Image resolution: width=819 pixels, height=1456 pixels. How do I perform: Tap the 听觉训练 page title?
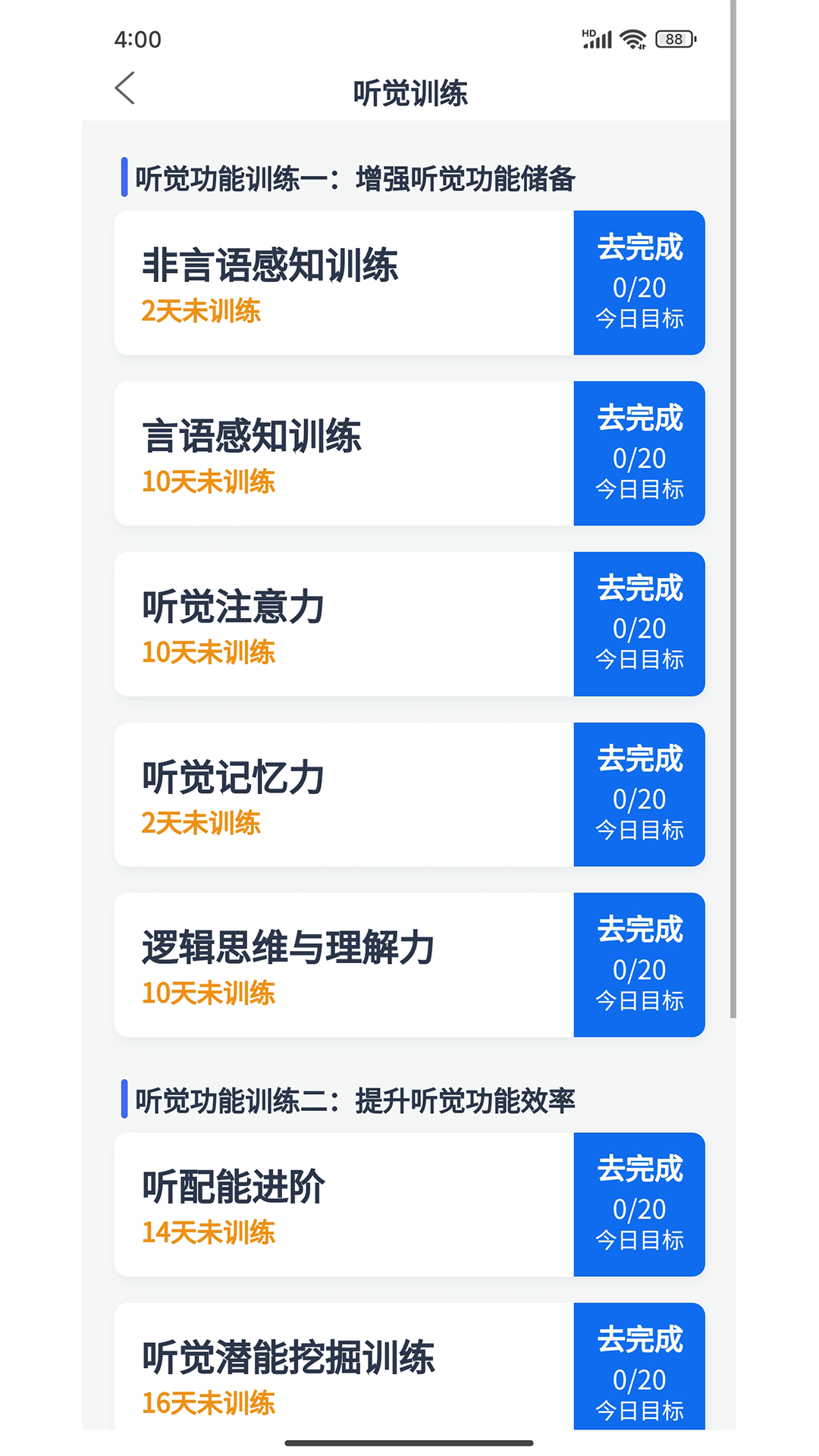coord(409,93)
